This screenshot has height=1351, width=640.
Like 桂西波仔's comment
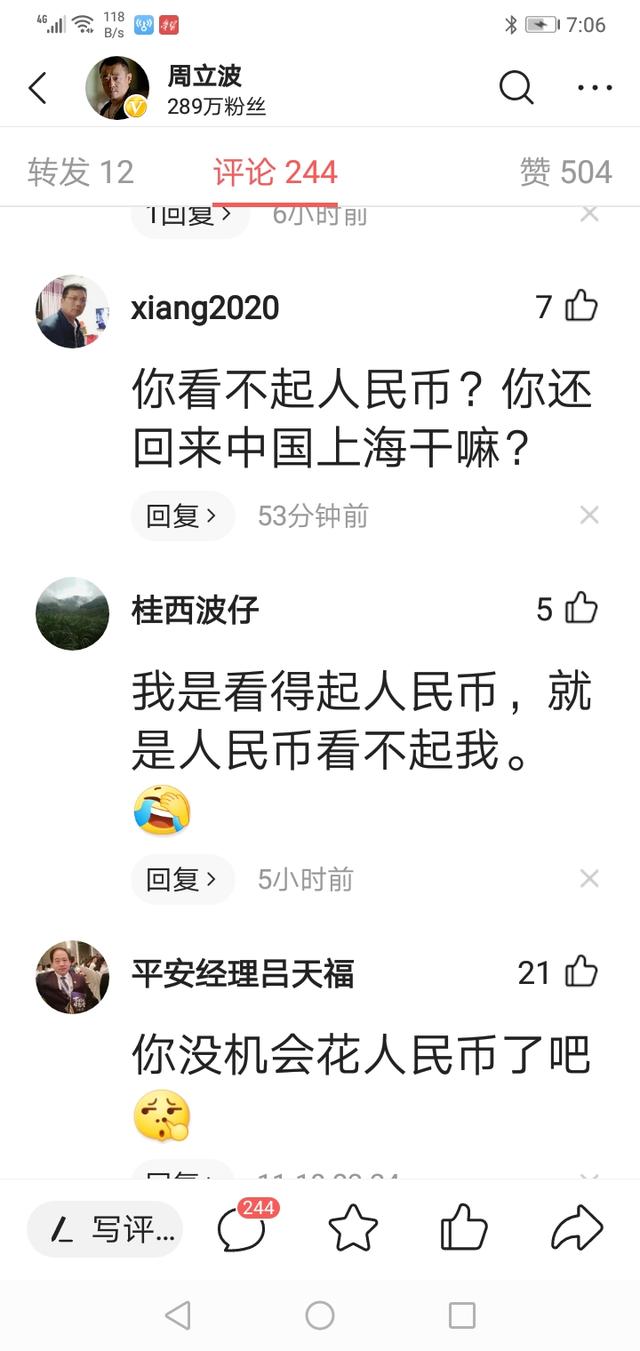pyautogui.click(x=581, y=609)
